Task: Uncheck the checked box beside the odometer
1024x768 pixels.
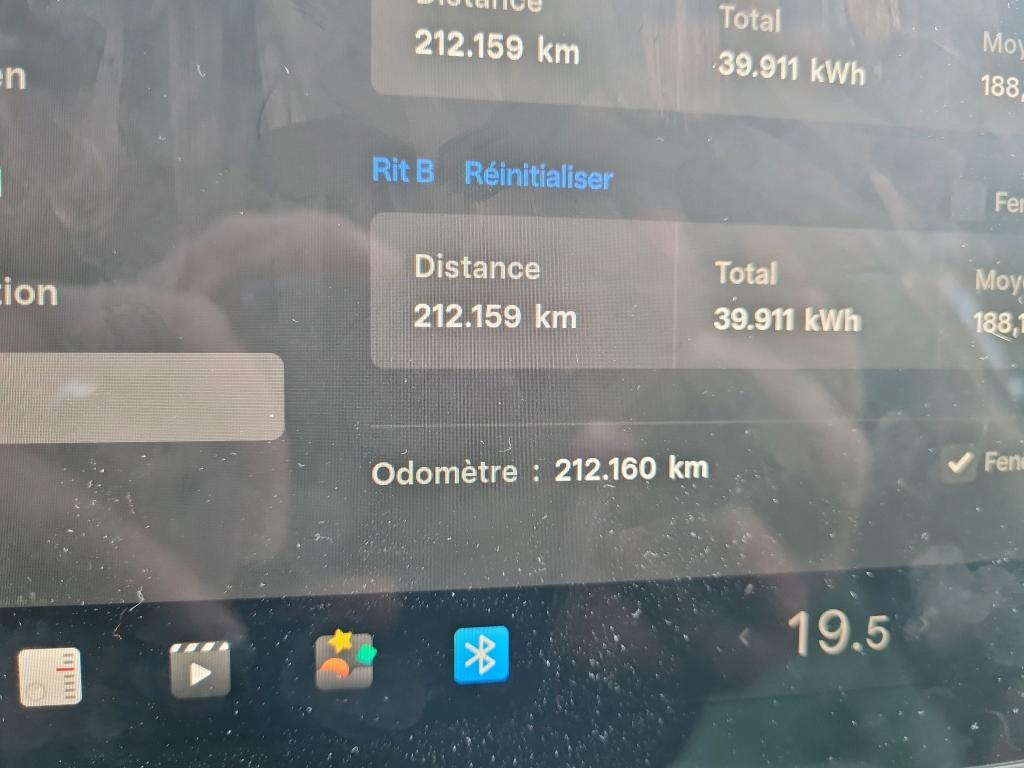Action: tap(959, 463)
